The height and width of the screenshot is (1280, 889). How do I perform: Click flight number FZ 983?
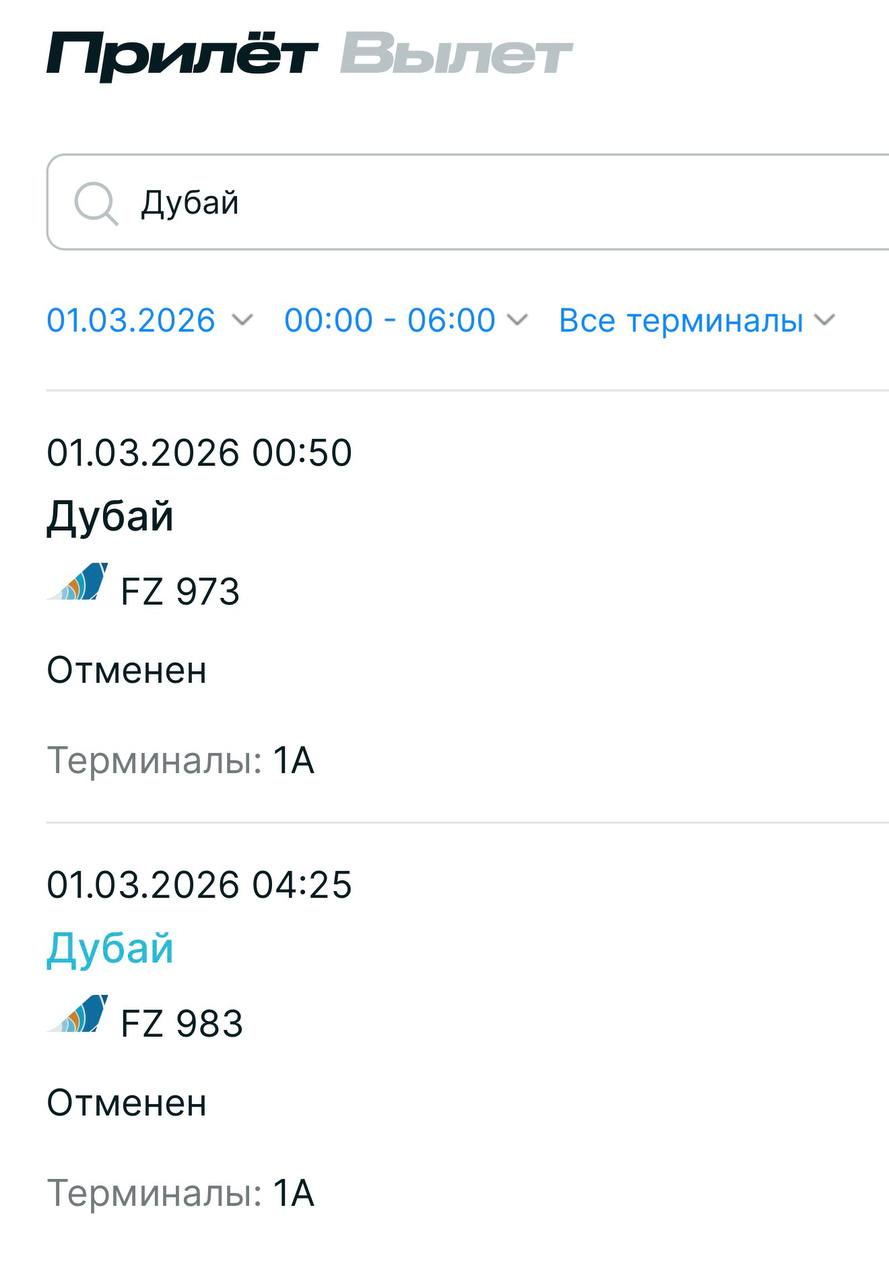[x=183, y=1023]
